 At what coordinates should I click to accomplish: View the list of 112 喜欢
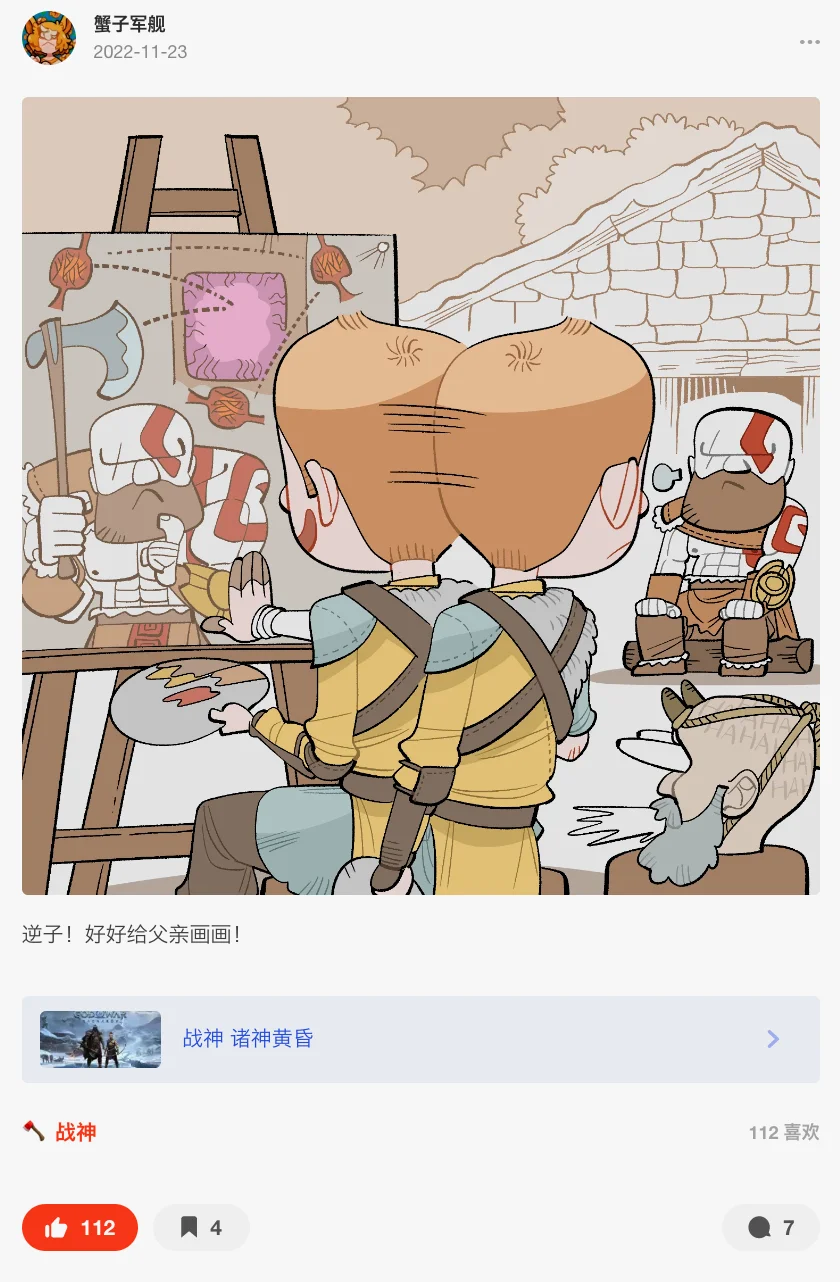[x=783, y=1132]
